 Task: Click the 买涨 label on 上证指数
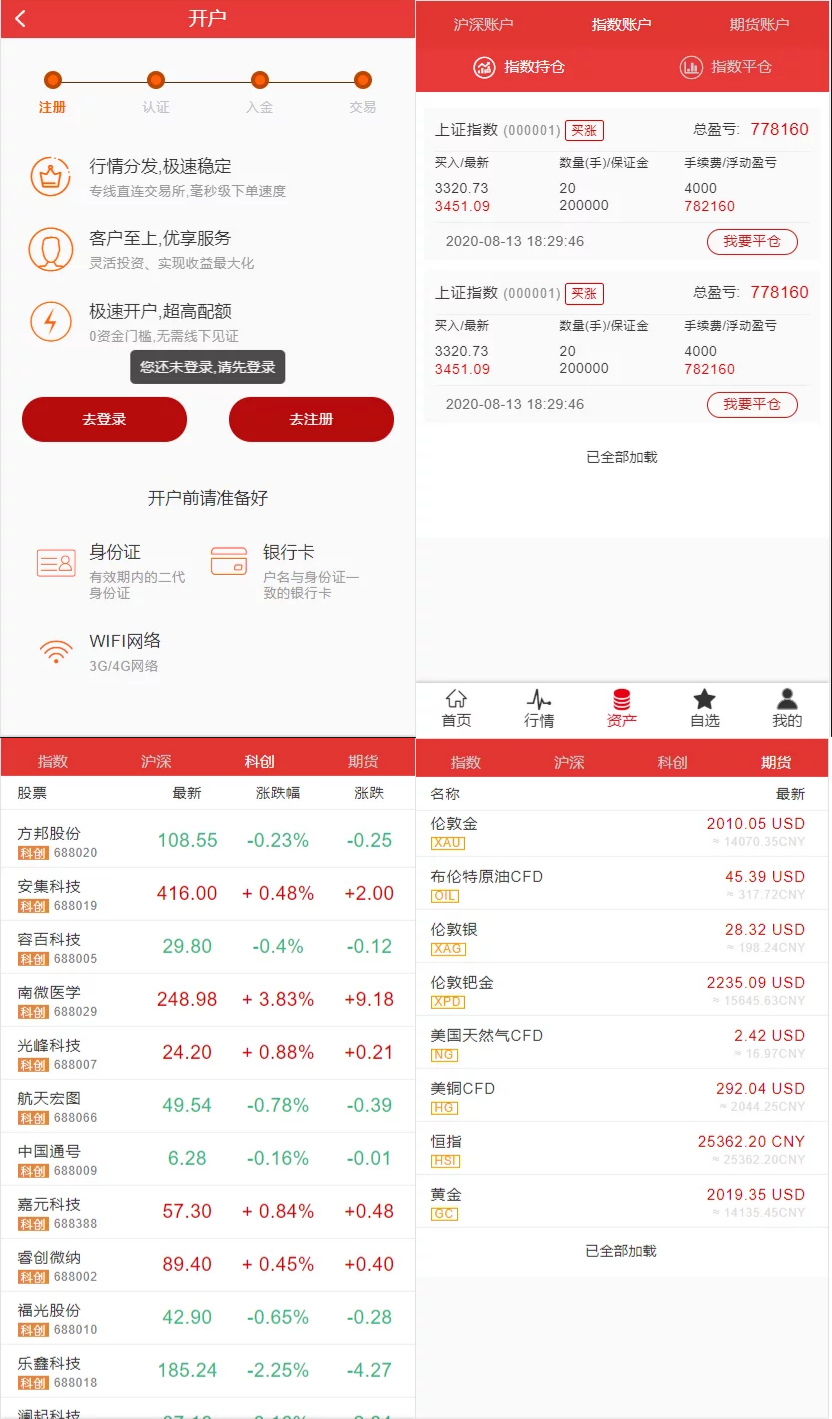click(584, 129)
